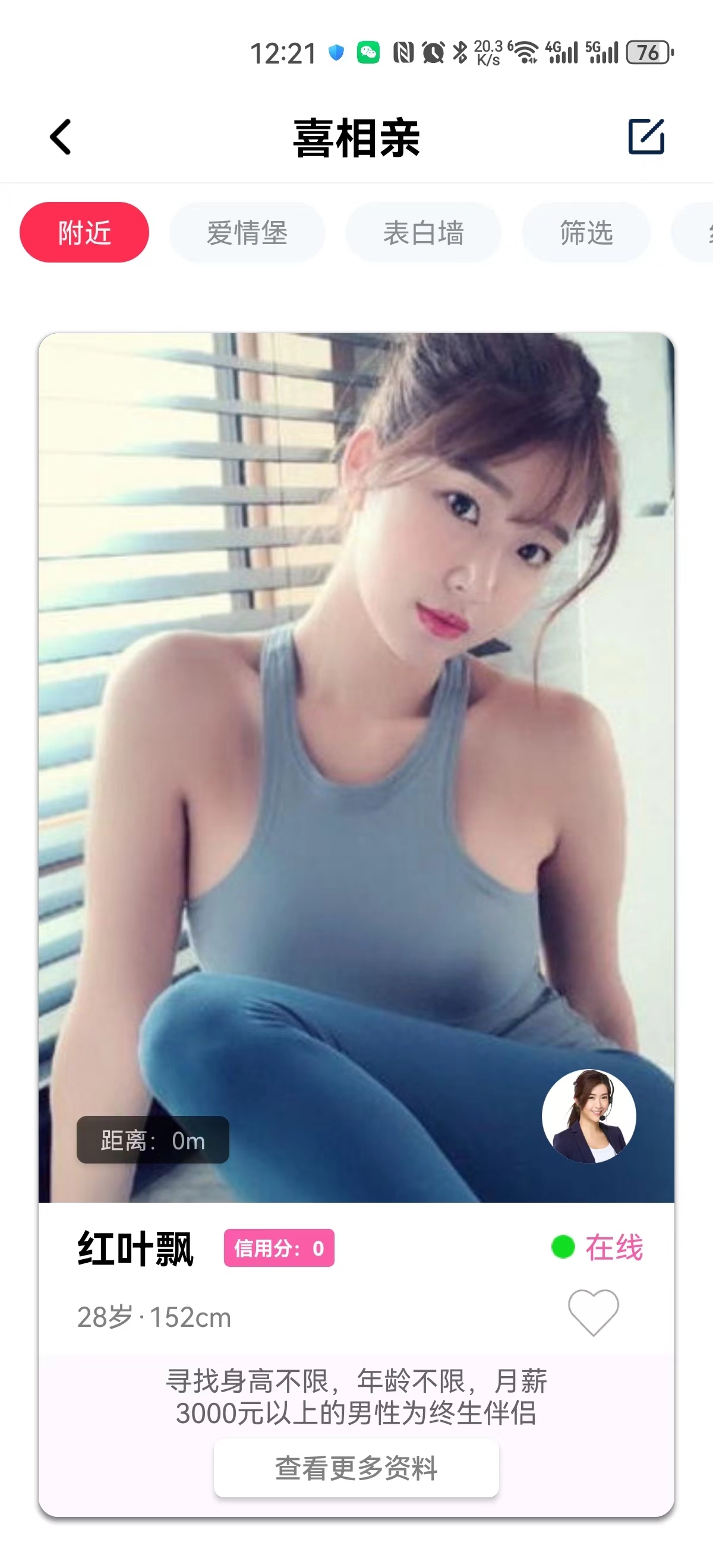Screen dimensions: 713x1568
Task: Open the edit icon in the header
Action: (646, 137)
